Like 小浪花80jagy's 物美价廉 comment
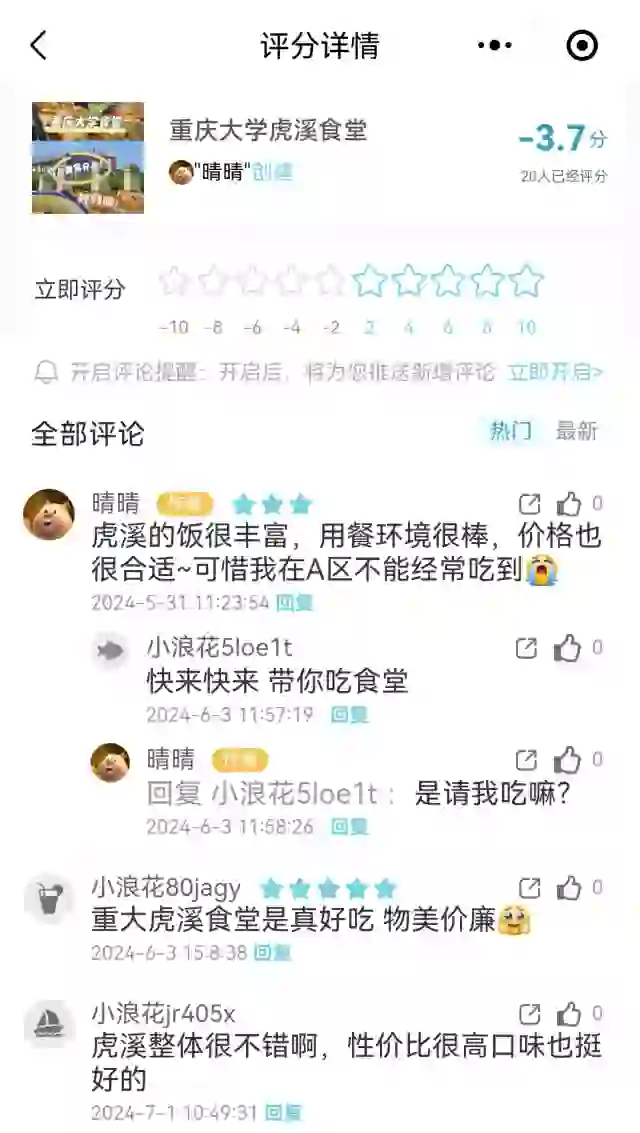640x1133 pixels. pos(569,887)
